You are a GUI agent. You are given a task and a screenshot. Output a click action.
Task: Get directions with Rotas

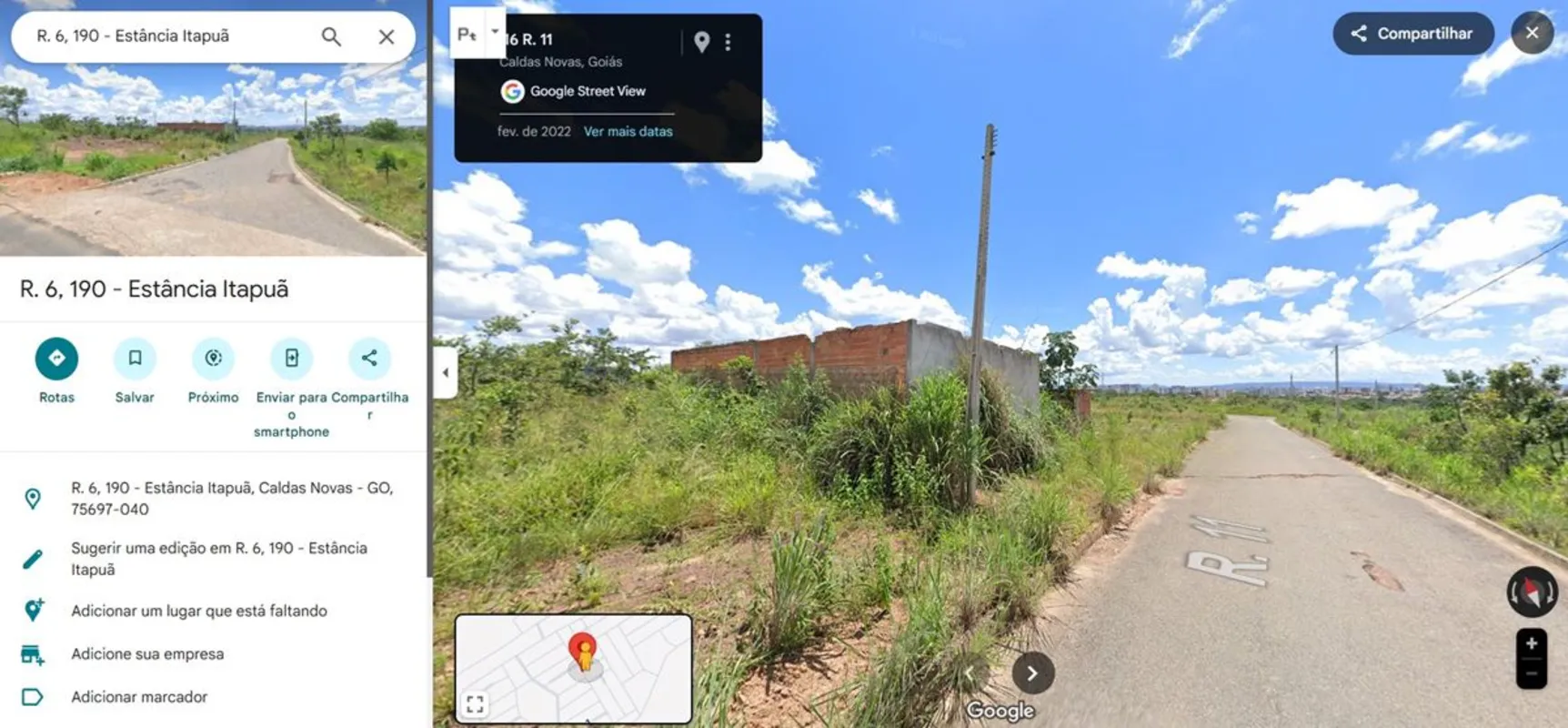pos(56,359)
